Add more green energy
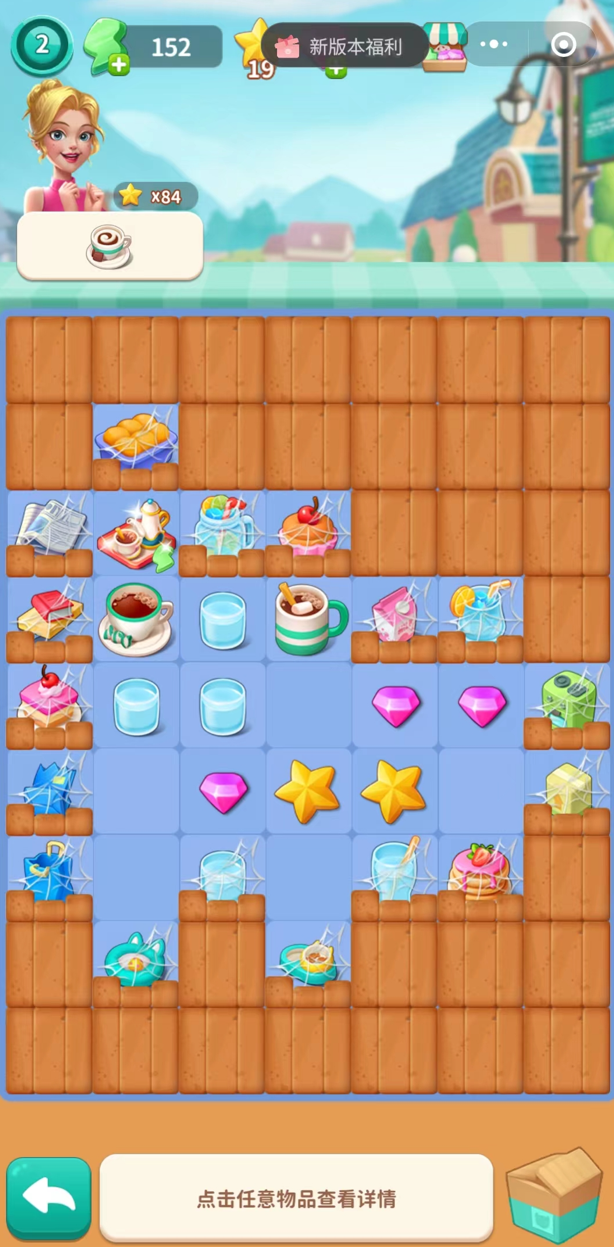Image resolution: width=614 pixels, height=1247 pixels. tap(119, 65)
